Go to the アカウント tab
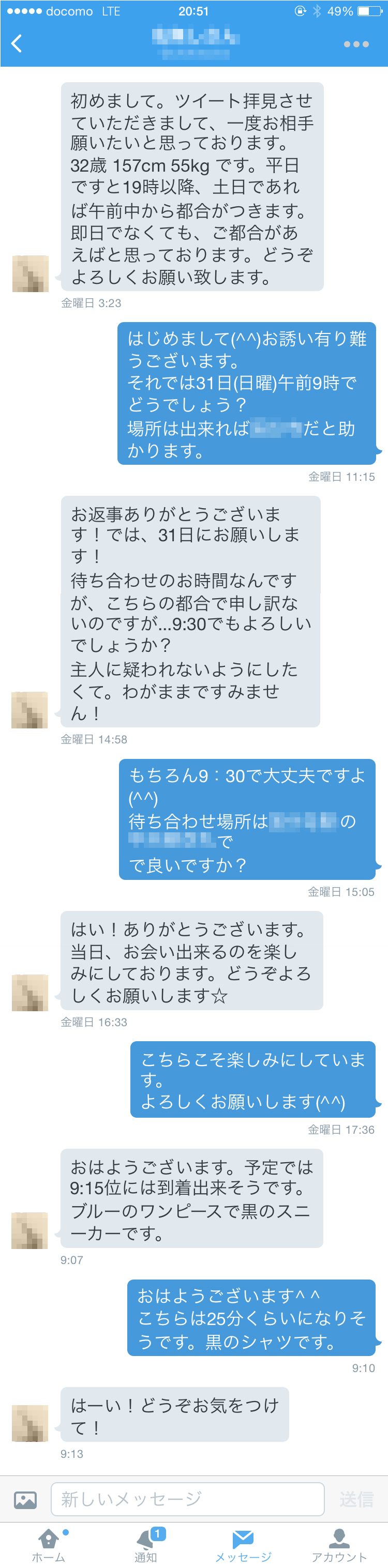 339,1545
